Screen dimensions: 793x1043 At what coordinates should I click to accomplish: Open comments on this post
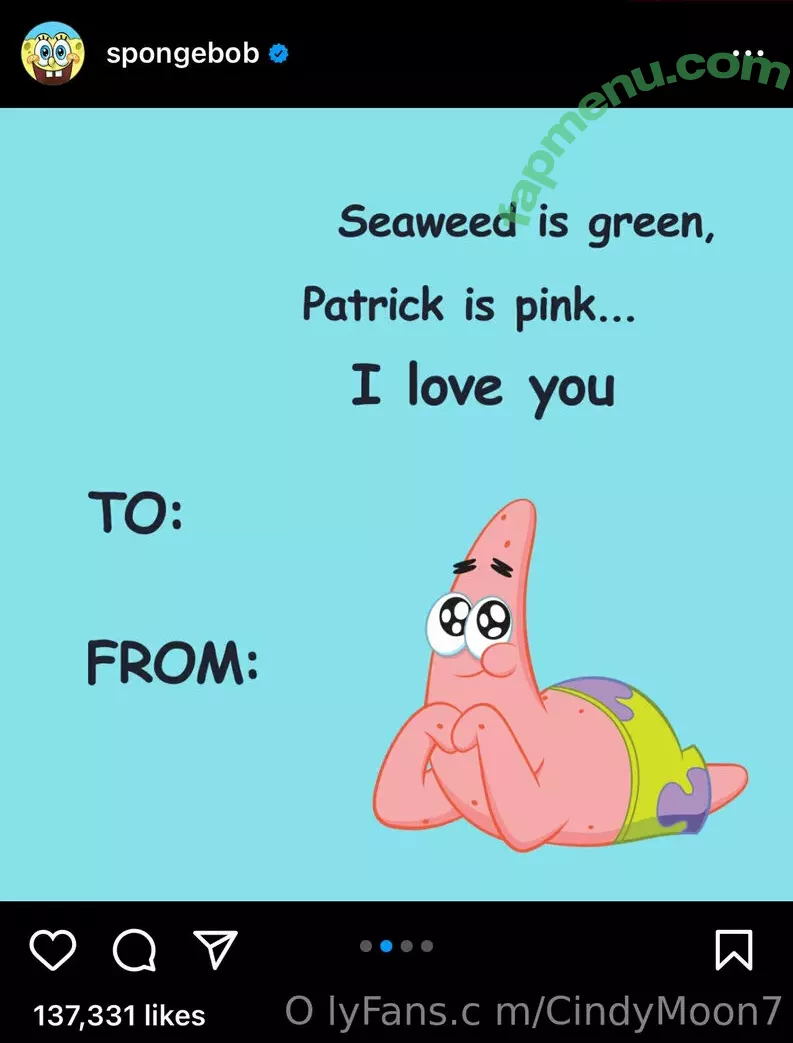click(134, 951)
